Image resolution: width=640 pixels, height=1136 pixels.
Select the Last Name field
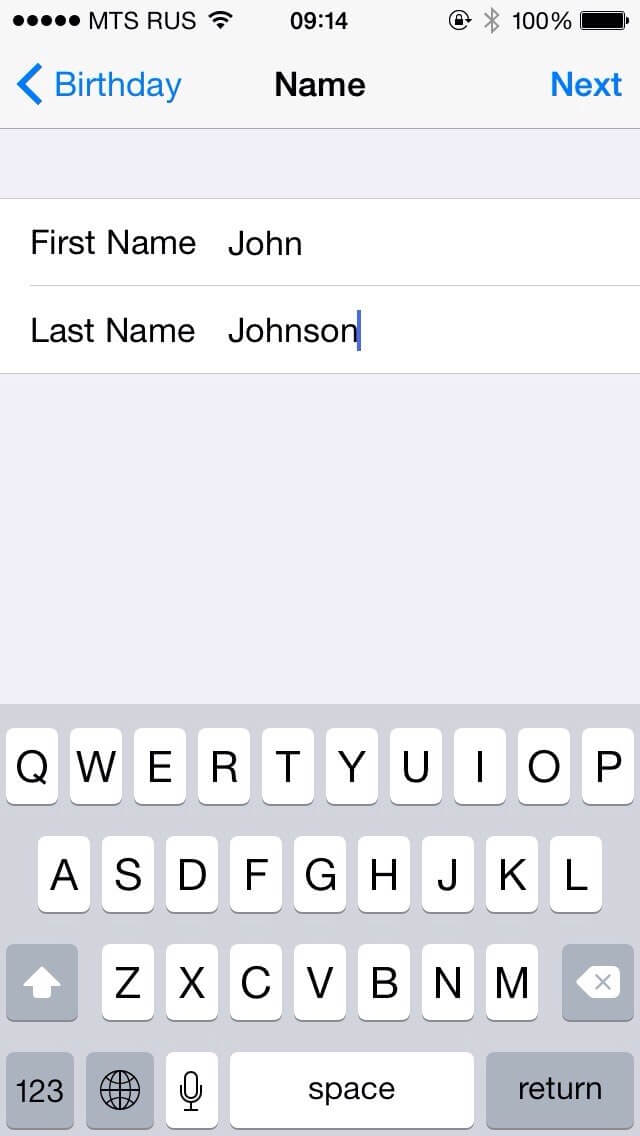tap(320, 330)
